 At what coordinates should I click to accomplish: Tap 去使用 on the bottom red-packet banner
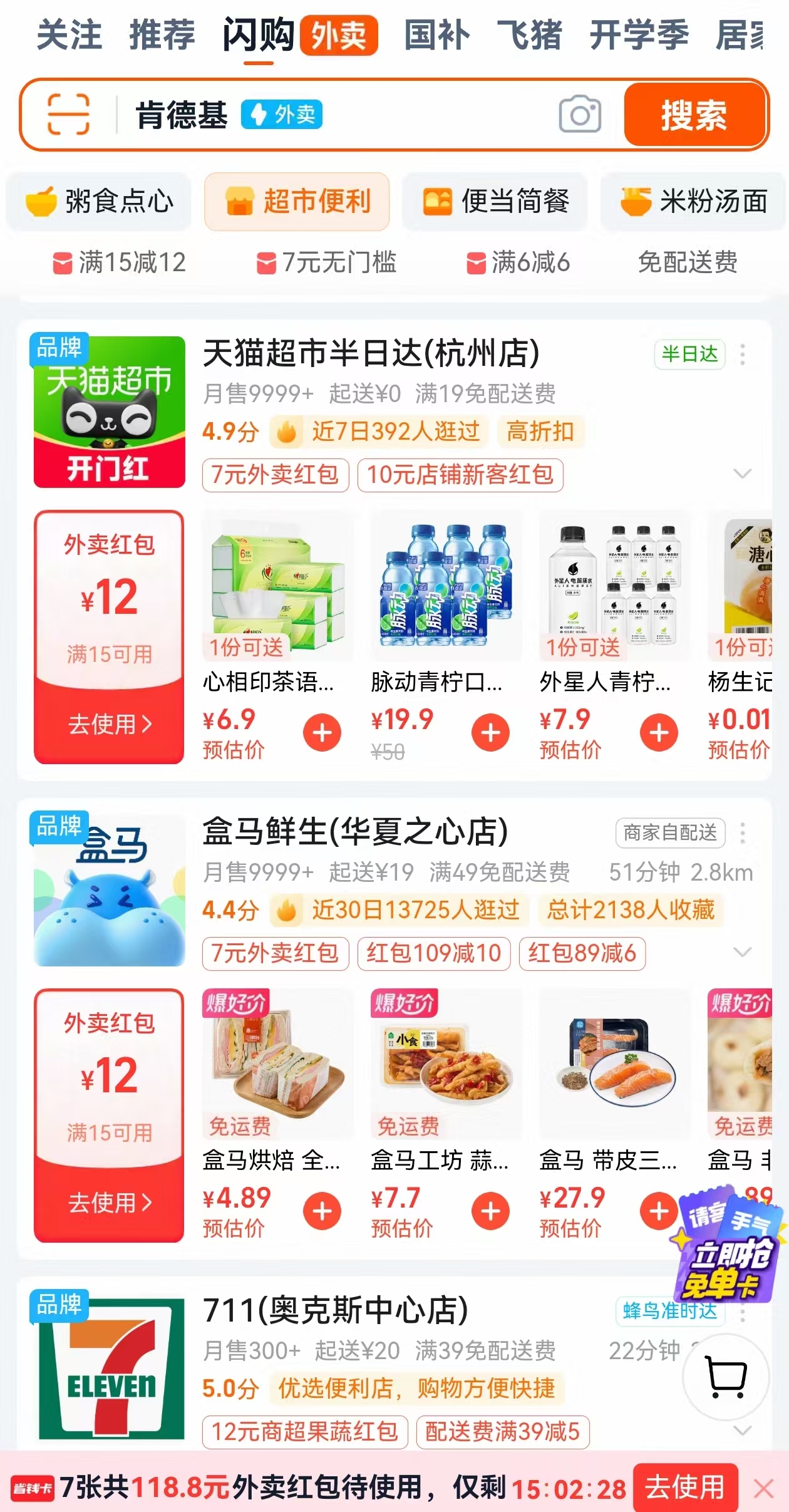point(684,1488)
